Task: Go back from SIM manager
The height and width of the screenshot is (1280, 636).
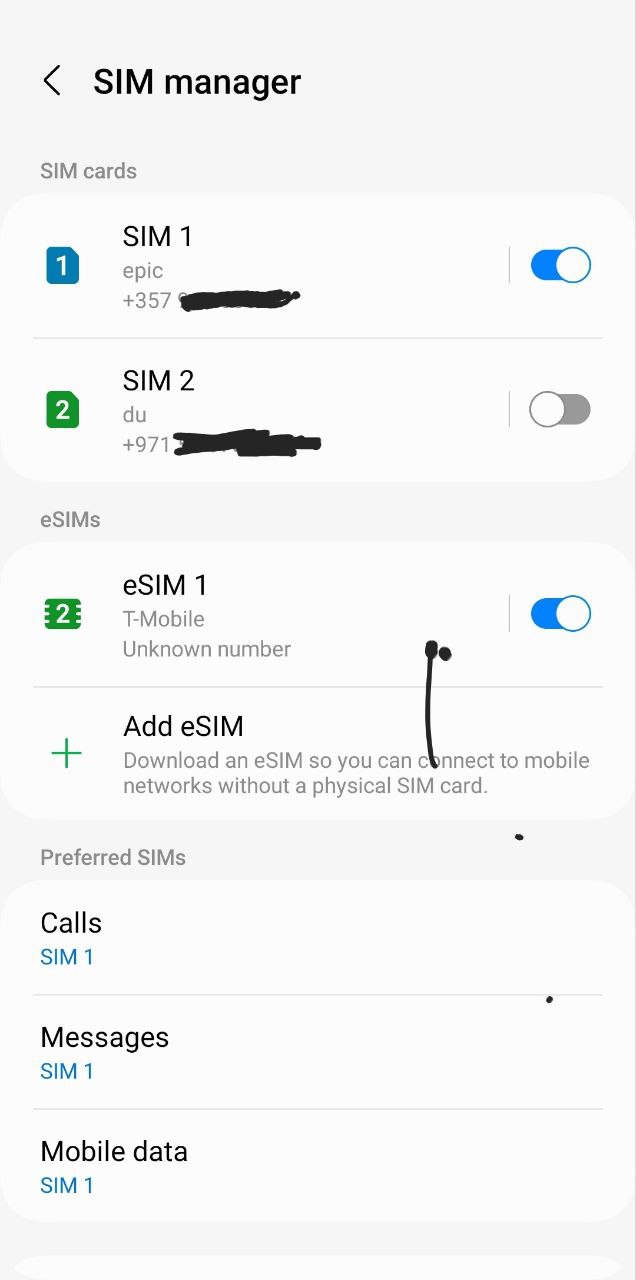Action: point(52,81)
